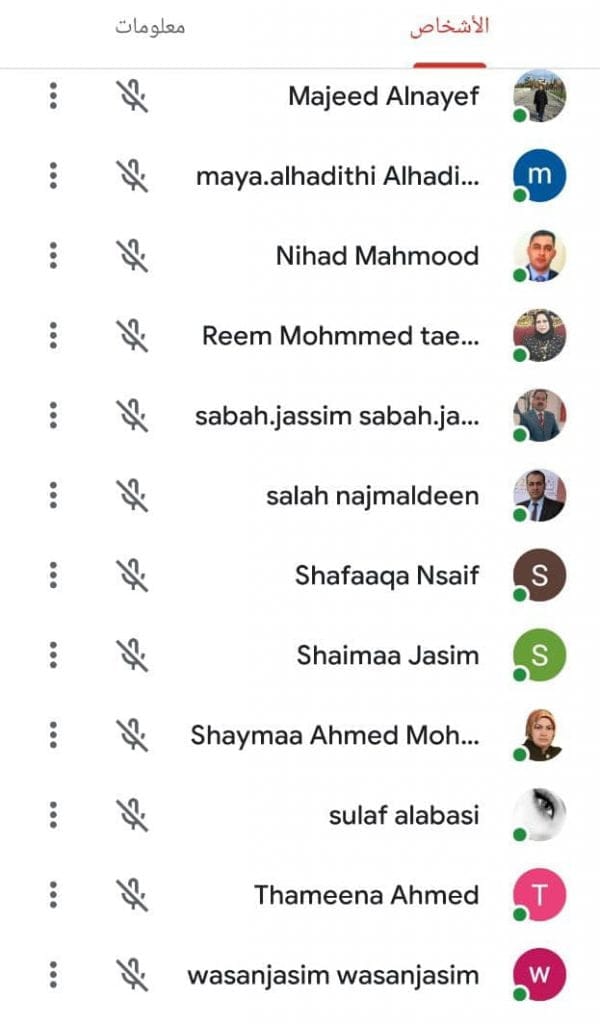
Task: Tap muted mic icon for Thameena Ahmed
Action: (131, 895)
